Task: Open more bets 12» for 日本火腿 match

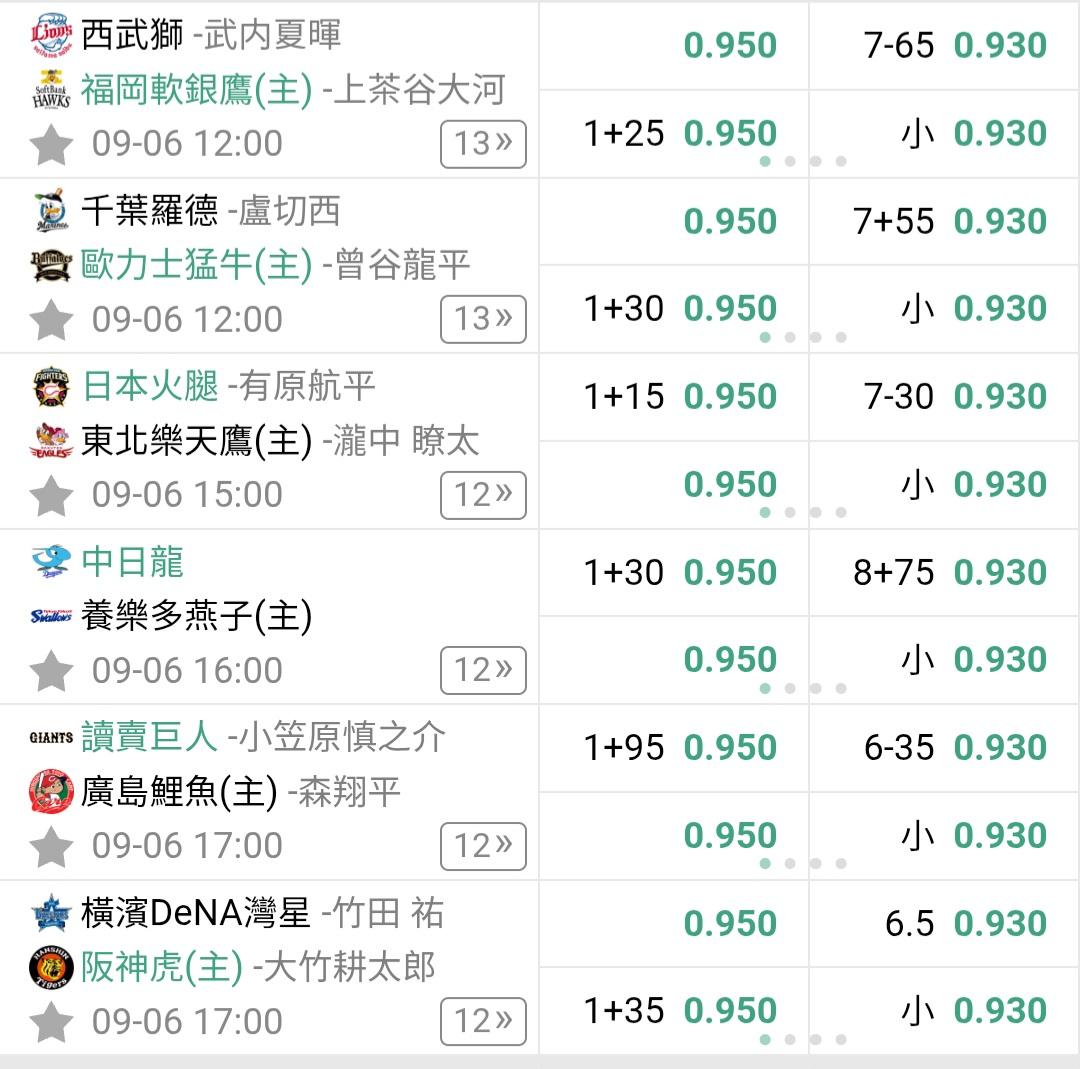Action: (x=484, y=495)
